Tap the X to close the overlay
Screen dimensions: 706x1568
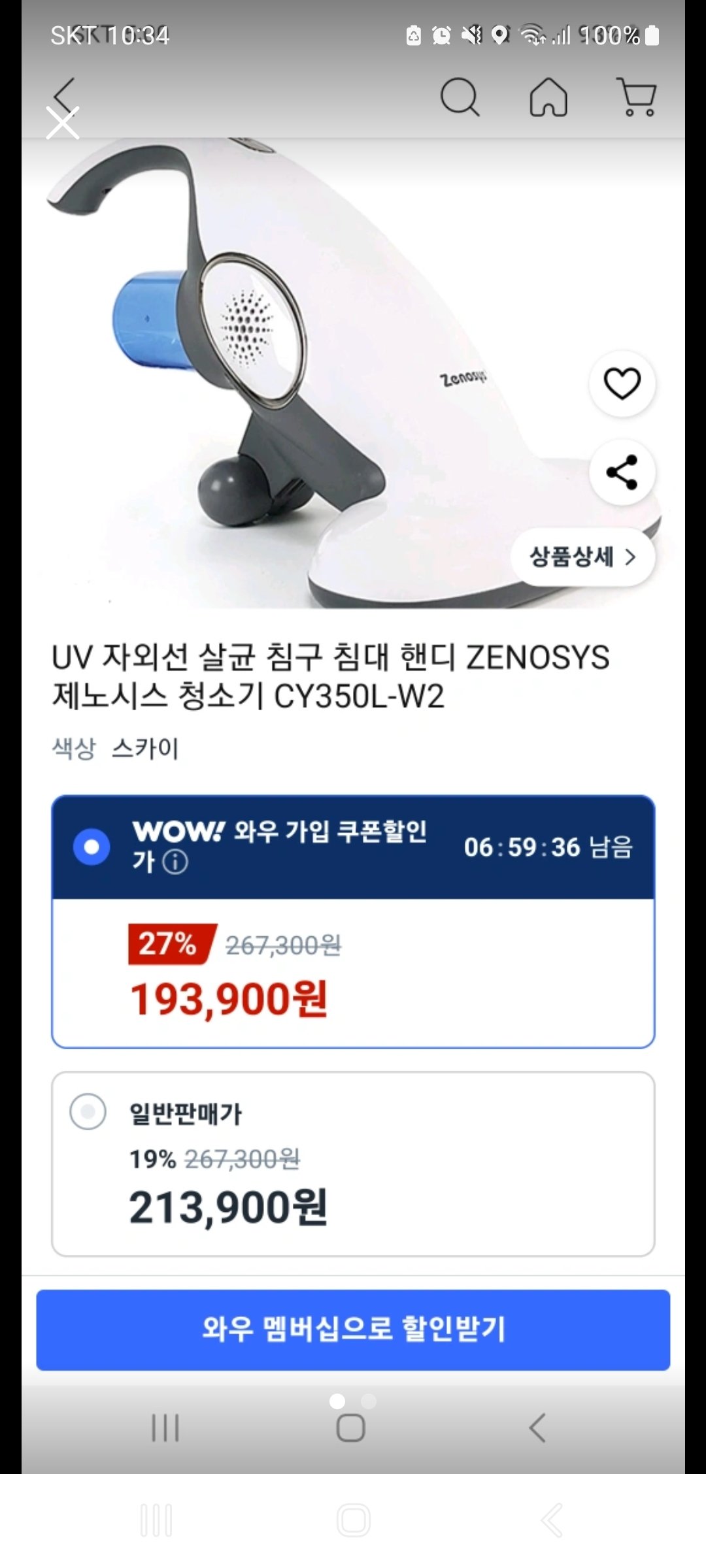click(x=63, y=123)
